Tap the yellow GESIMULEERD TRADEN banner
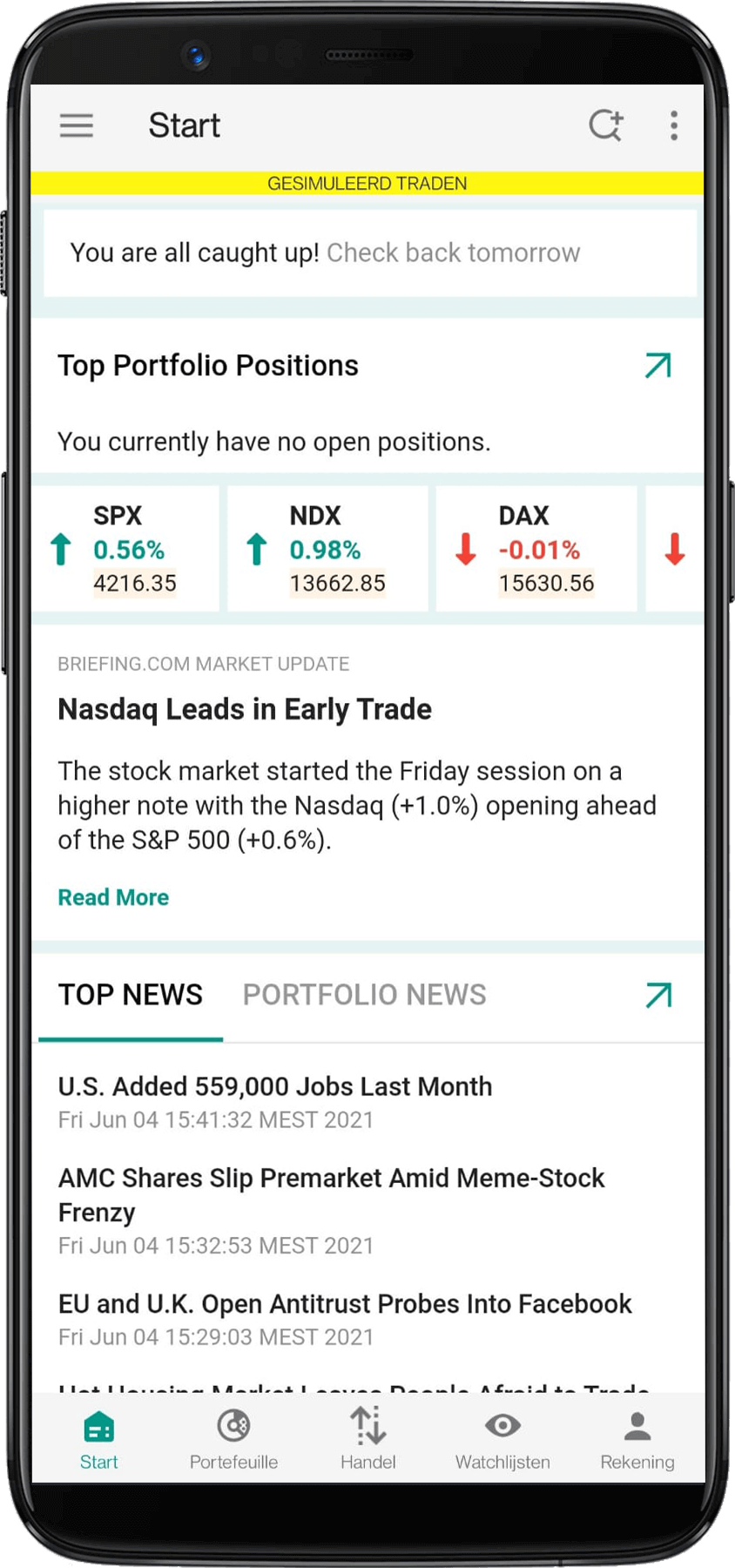735x1568 pixels. pyautogui.click(x=367, y=183)
